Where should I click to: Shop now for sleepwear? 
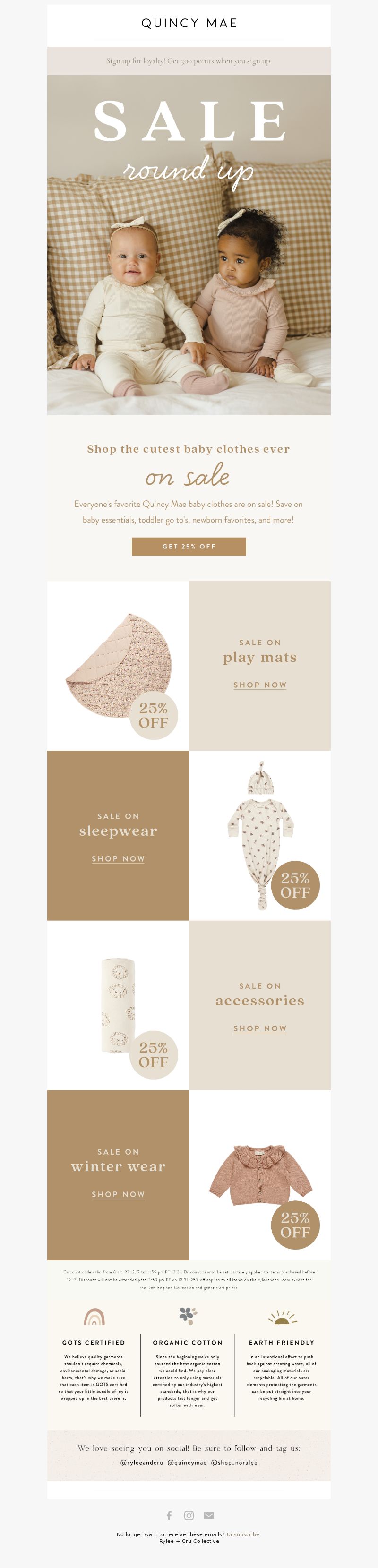[118, 858]
